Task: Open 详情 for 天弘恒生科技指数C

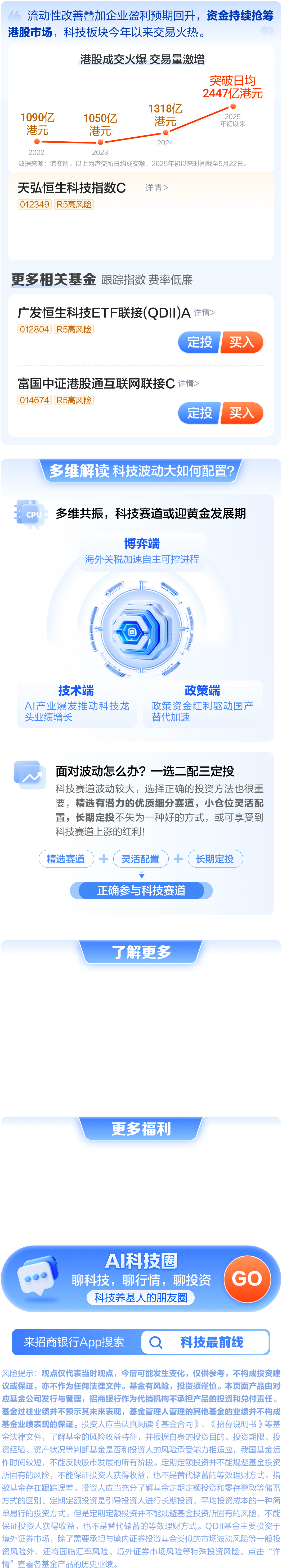Action: 156,188
